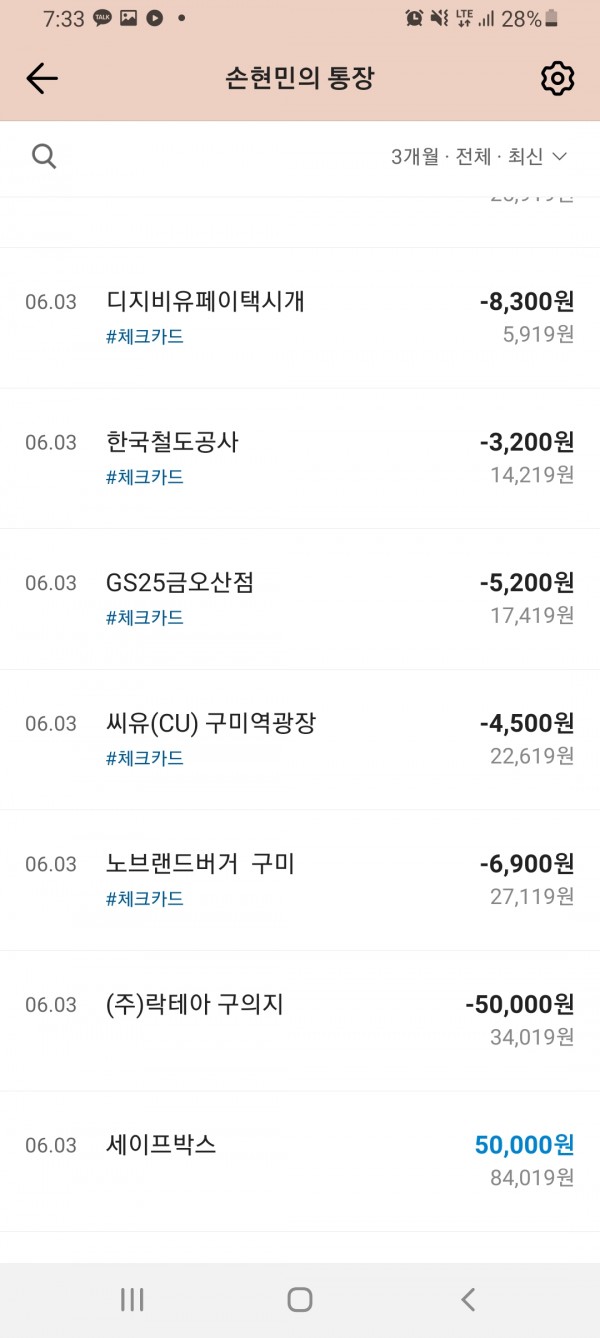
Task: View 노브랜드버거 구미 transaction details
Action: coord(300,879)
